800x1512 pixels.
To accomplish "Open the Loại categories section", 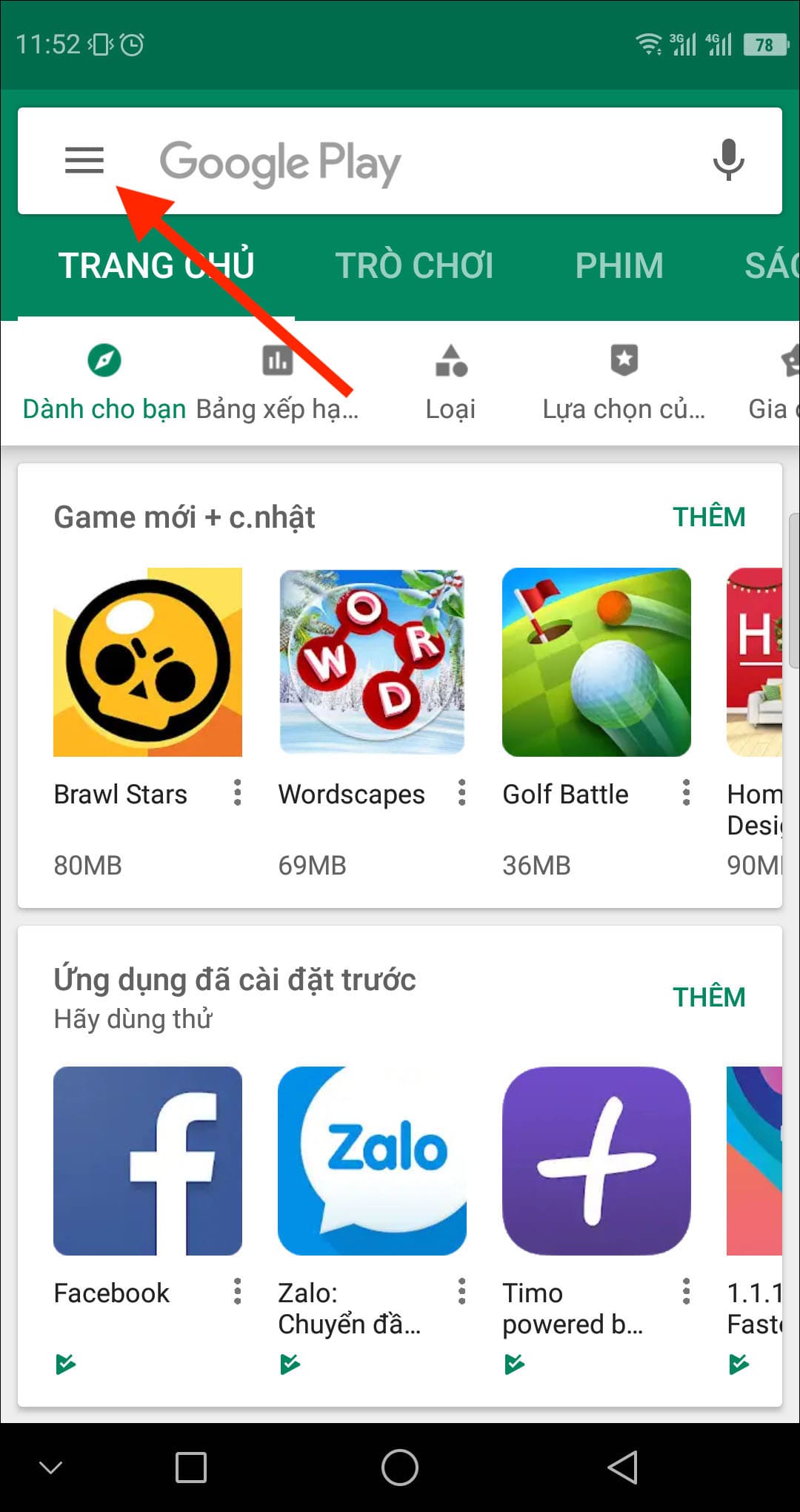I will 450,382.
